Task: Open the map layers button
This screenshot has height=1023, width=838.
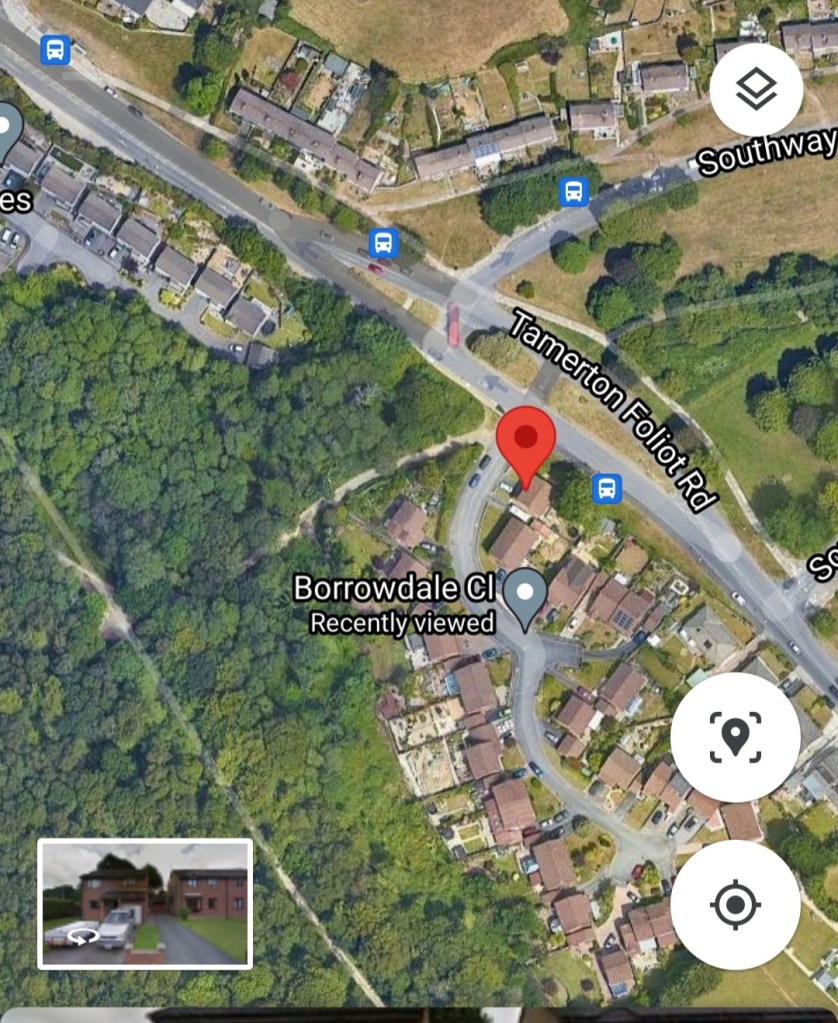Action: pos(756,90)
